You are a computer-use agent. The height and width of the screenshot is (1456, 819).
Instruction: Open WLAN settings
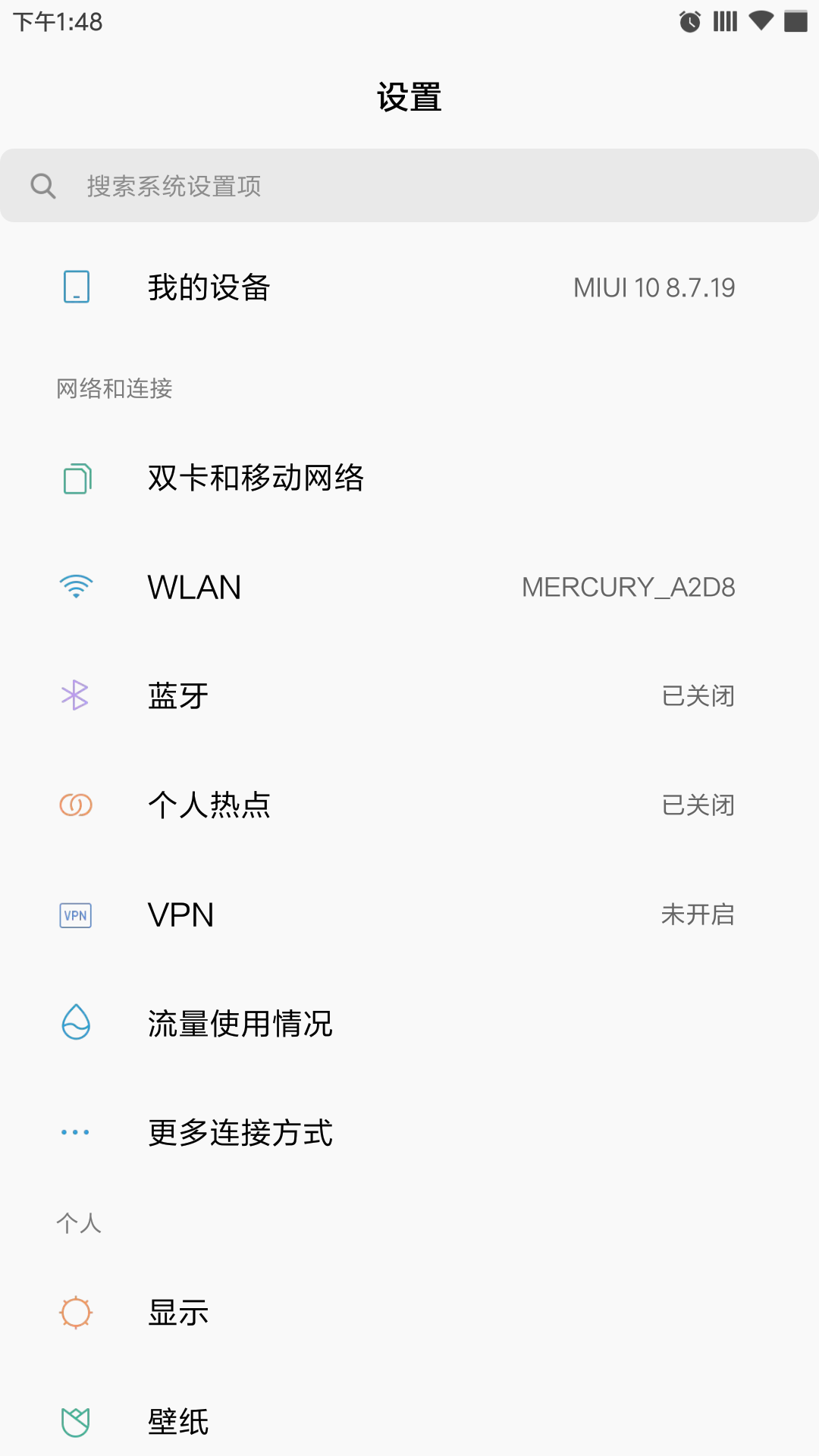(x=409, y=588)
